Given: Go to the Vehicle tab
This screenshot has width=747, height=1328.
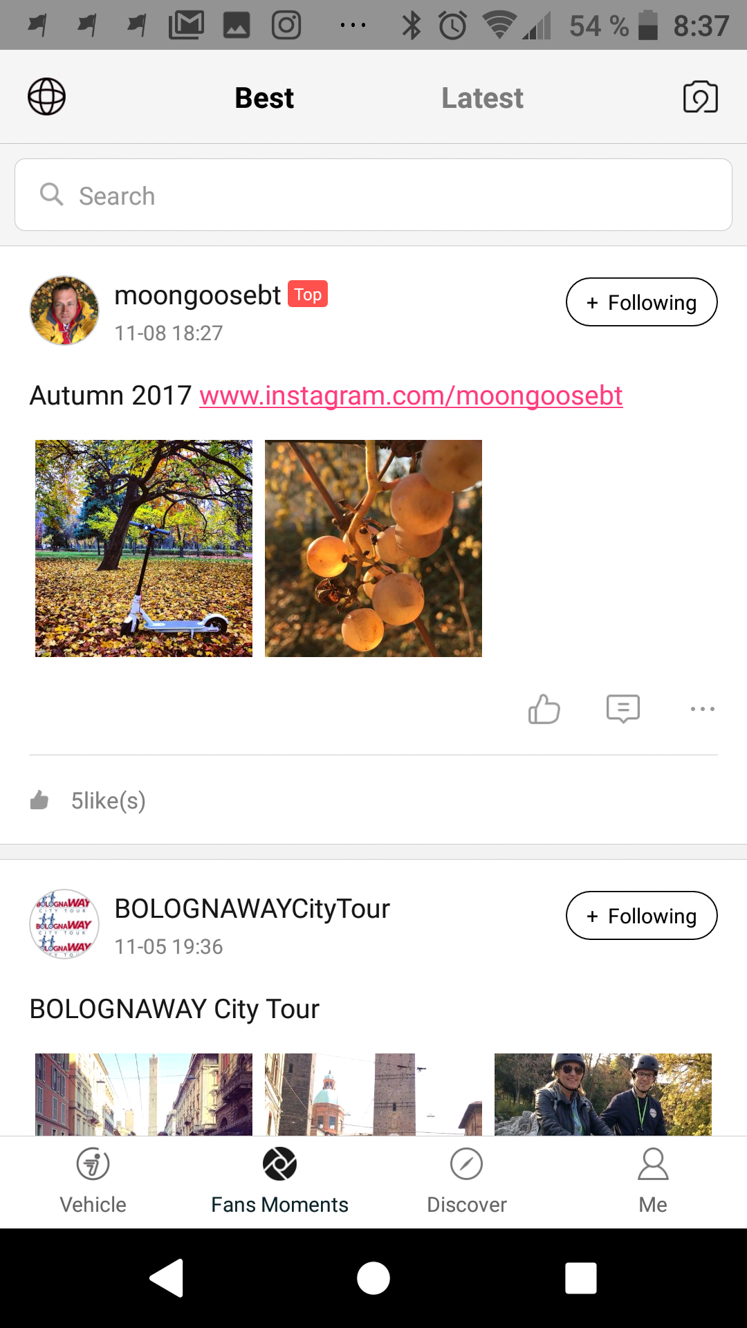Looking at the screenshot, I should 93,1181.
